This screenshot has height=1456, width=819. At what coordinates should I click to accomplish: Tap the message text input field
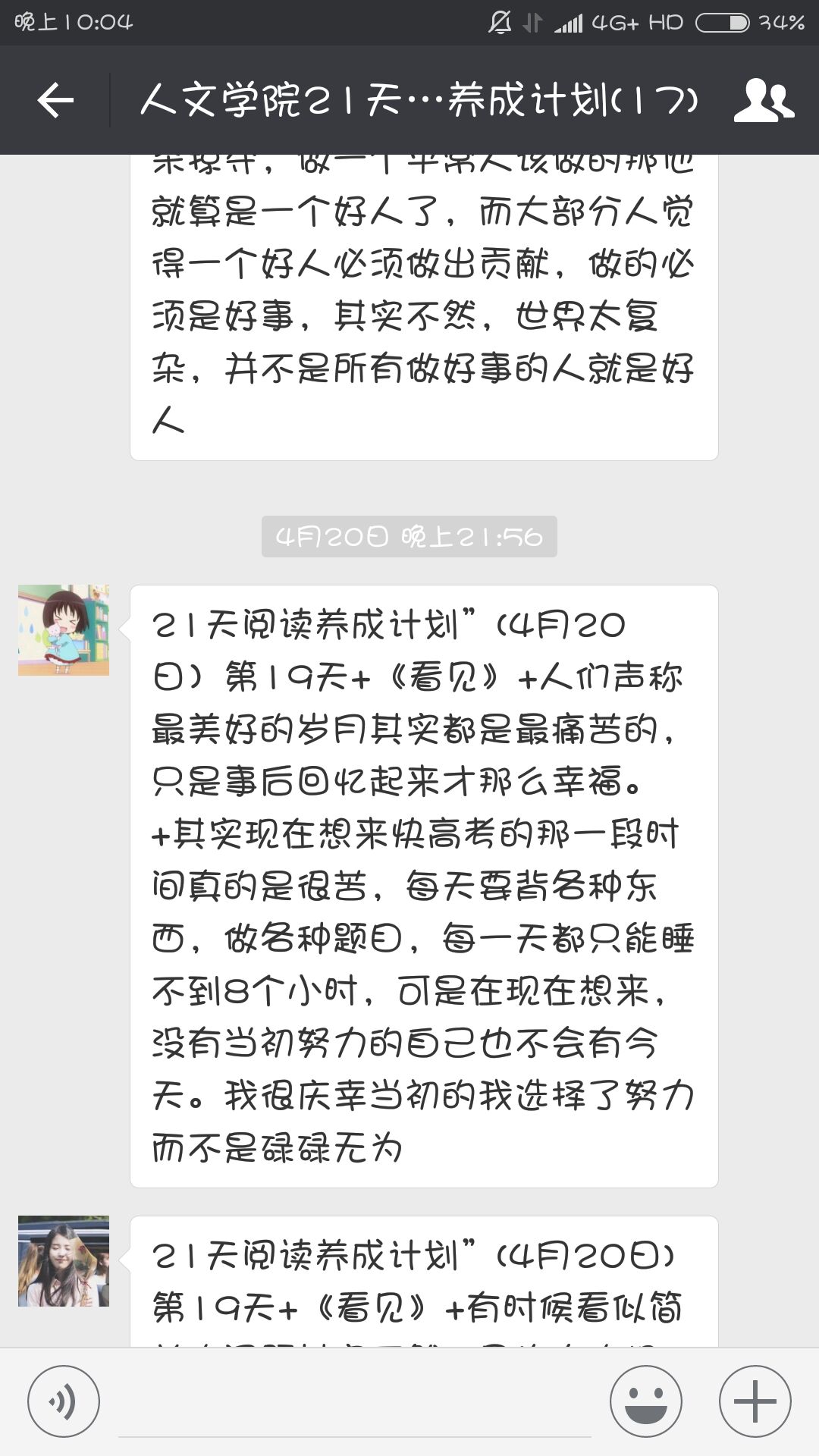pyautogui.click(x=355, y=1403)
